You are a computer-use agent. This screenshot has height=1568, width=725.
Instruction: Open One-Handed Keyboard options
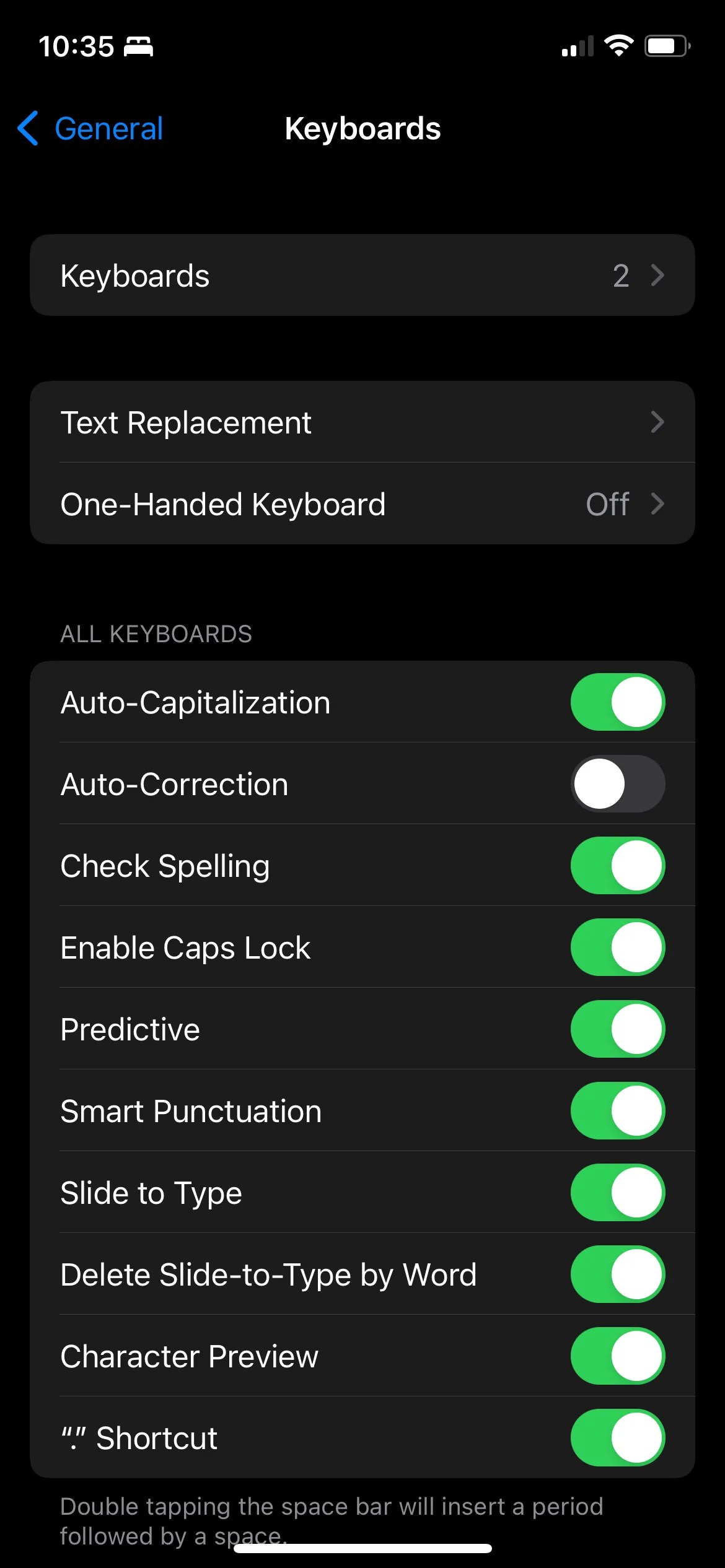(x=362, y=503)
